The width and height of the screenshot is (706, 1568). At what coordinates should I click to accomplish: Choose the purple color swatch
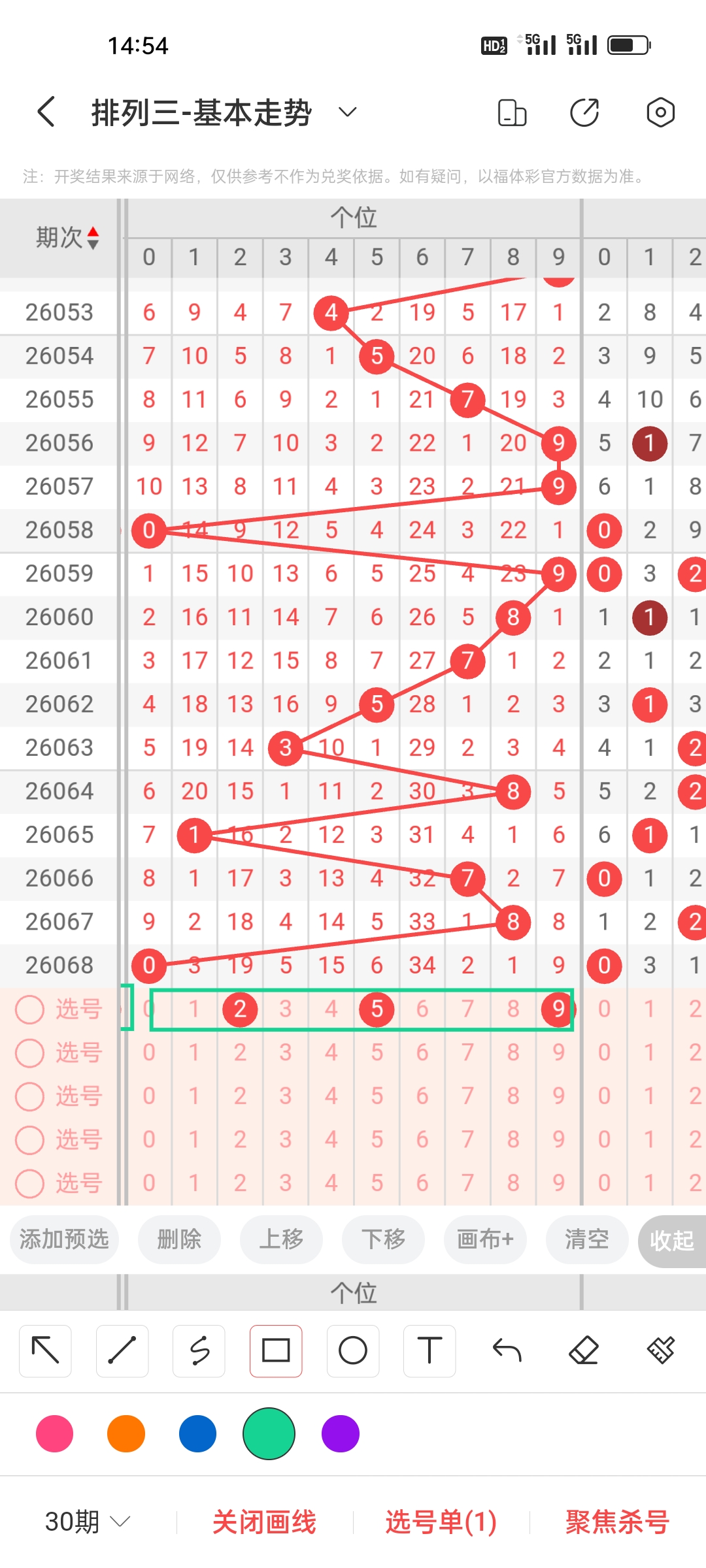pyautogui.click(x=341, y=1433)
